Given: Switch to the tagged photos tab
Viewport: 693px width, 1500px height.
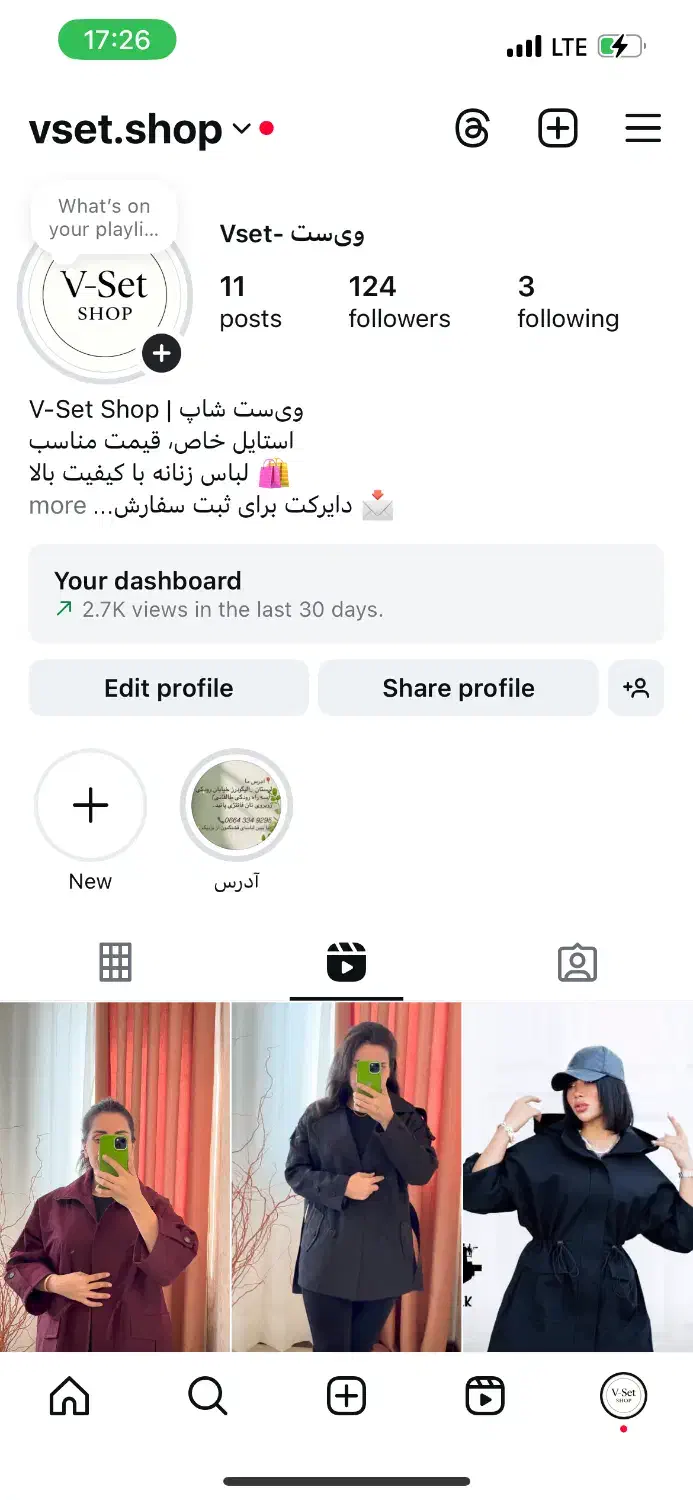Looking at the screenshot, I should (x=577, y=962).
